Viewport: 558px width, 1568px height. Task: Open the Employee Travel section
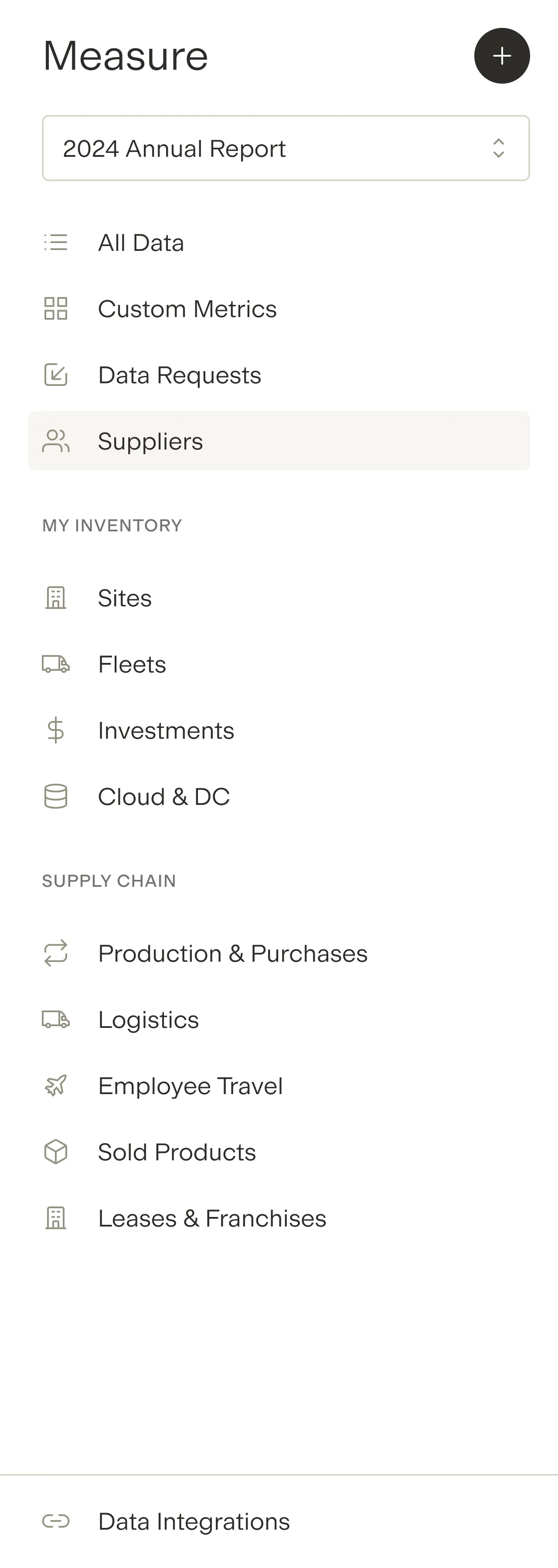[x=190, y=1085]
